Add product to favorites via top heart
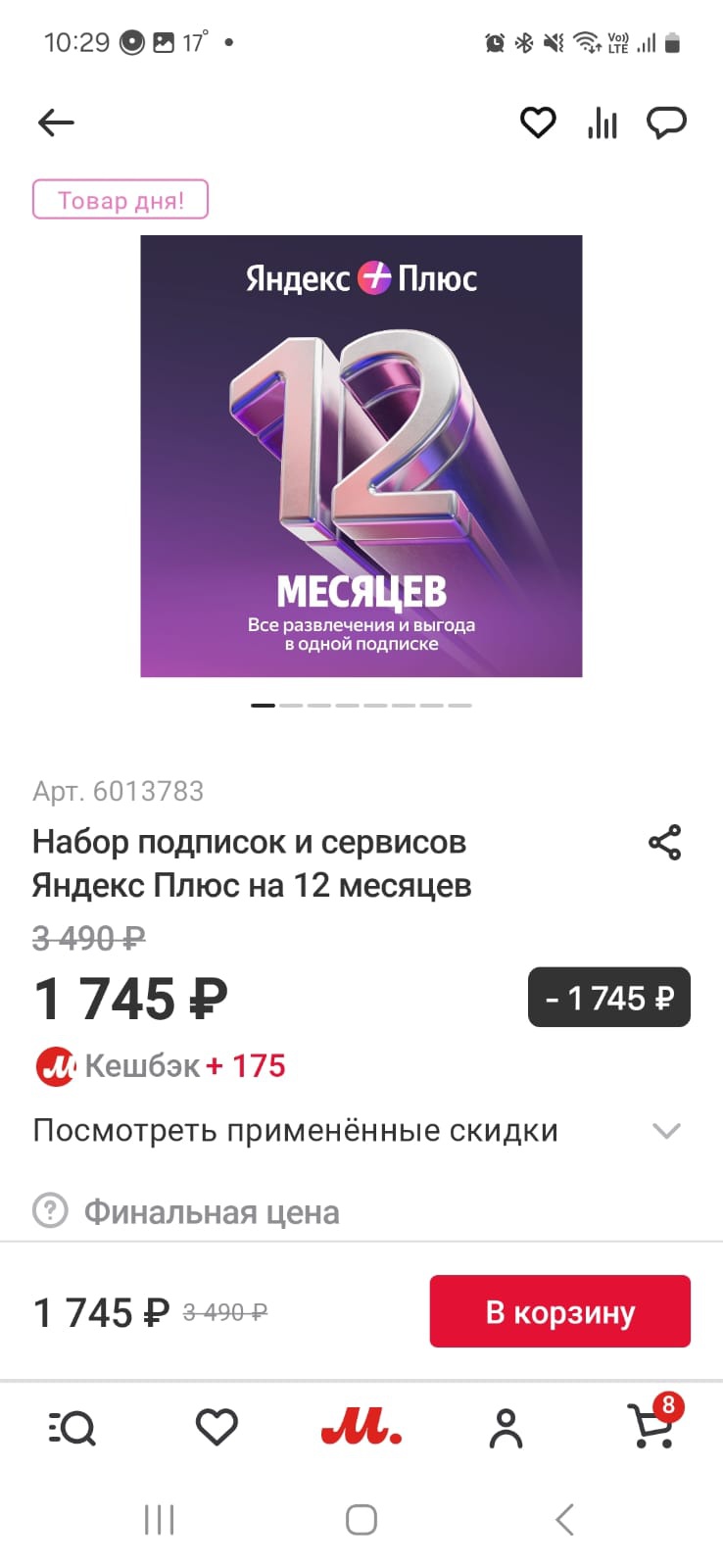Image resolution: width=723 pixels, height=1568 pixels. coord(537,122)
